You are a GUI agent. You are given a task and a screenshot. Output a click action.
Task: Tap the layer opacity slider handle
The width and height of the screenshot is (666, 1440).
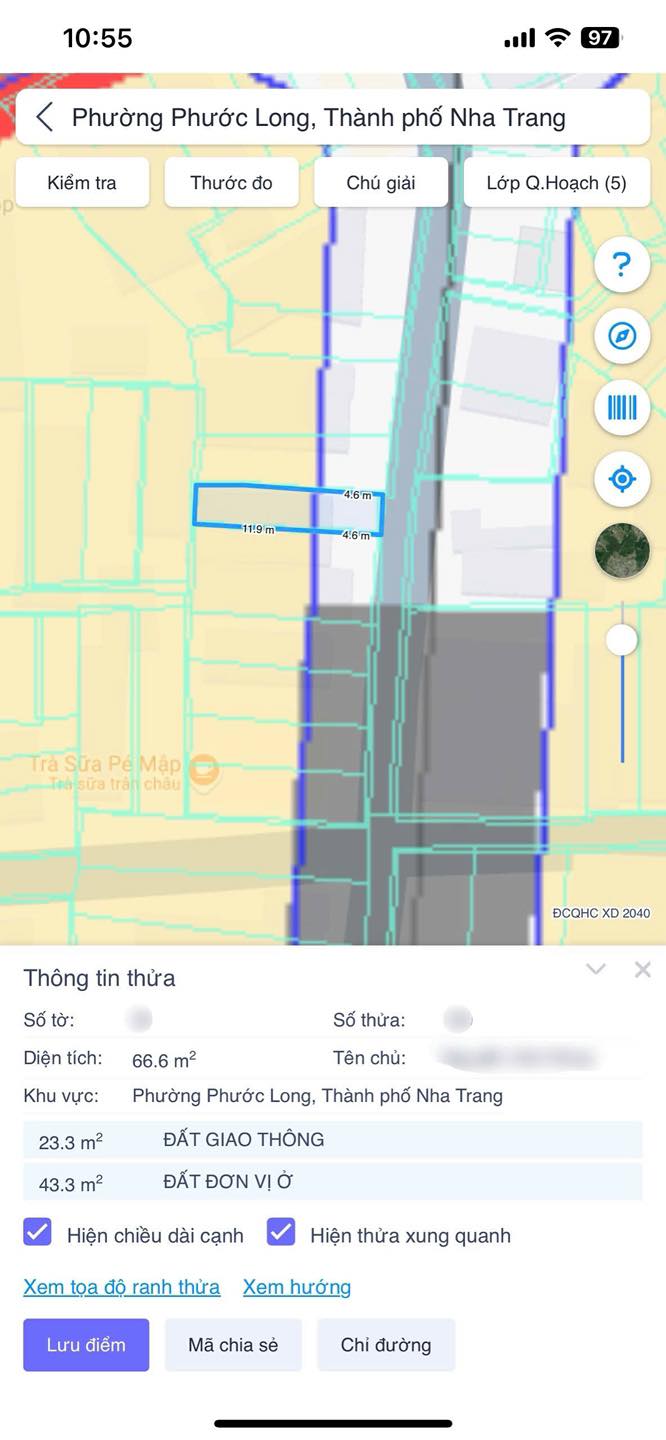622,640
